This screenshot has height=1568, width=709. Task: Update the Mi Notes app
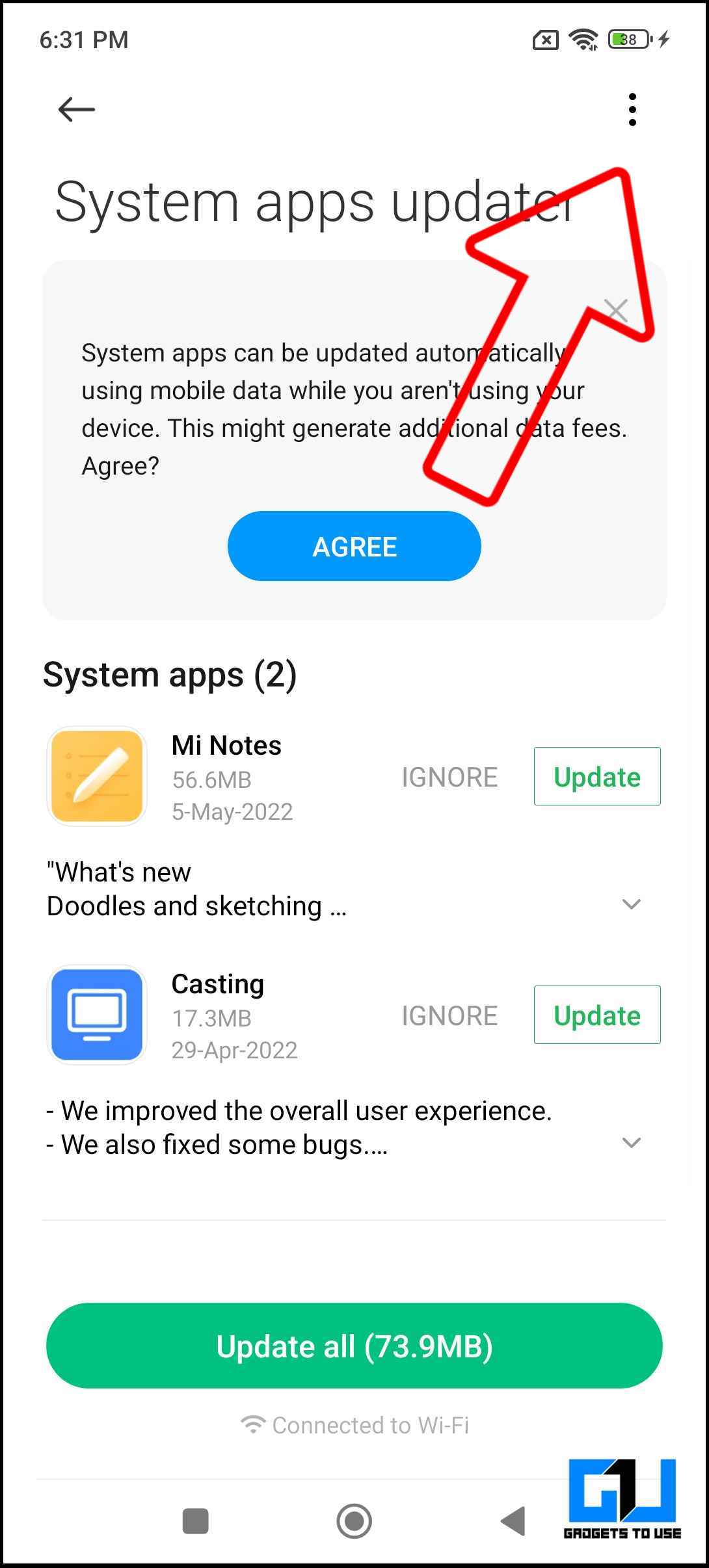point(596,777)
